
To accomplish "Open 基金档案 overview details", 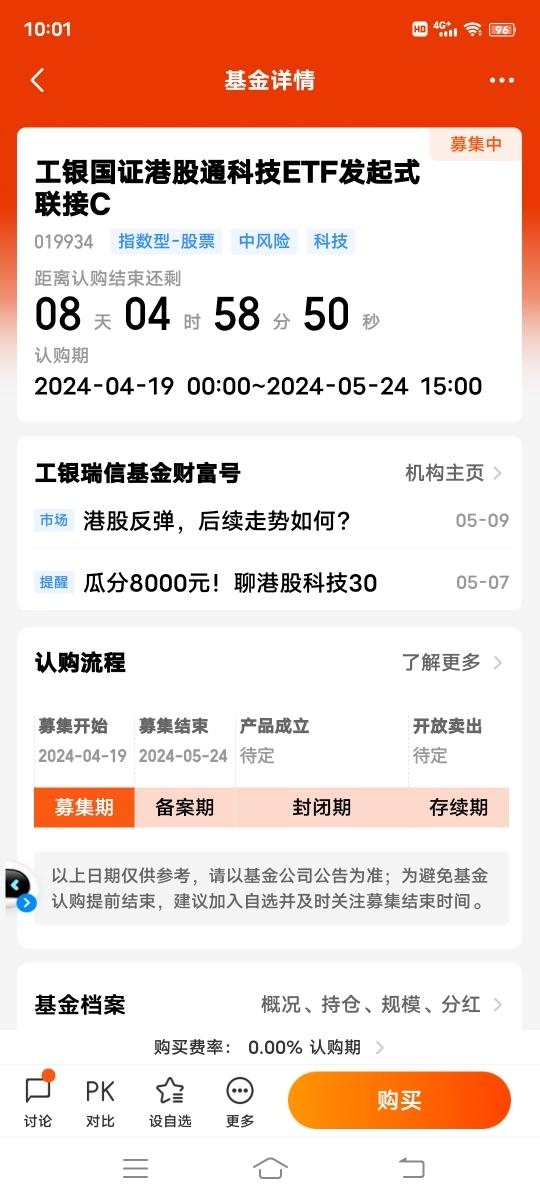I will [x=269, y=1004].
